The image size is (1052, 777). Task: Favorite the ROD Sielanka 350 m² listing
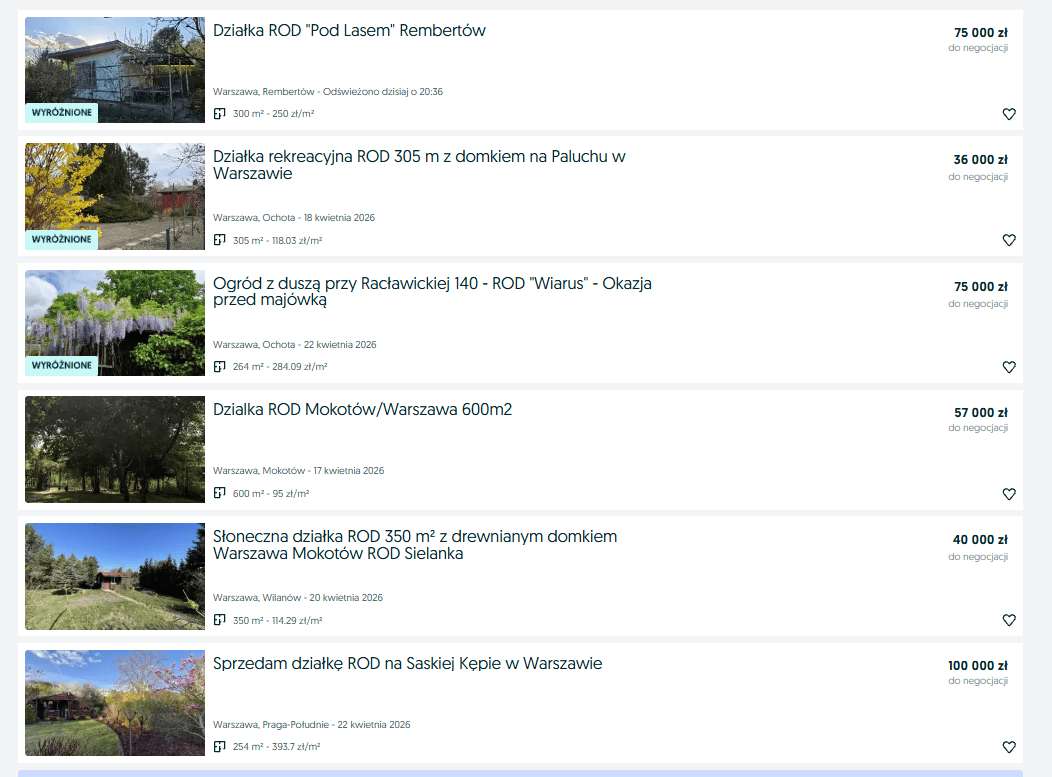point(1008,620)
